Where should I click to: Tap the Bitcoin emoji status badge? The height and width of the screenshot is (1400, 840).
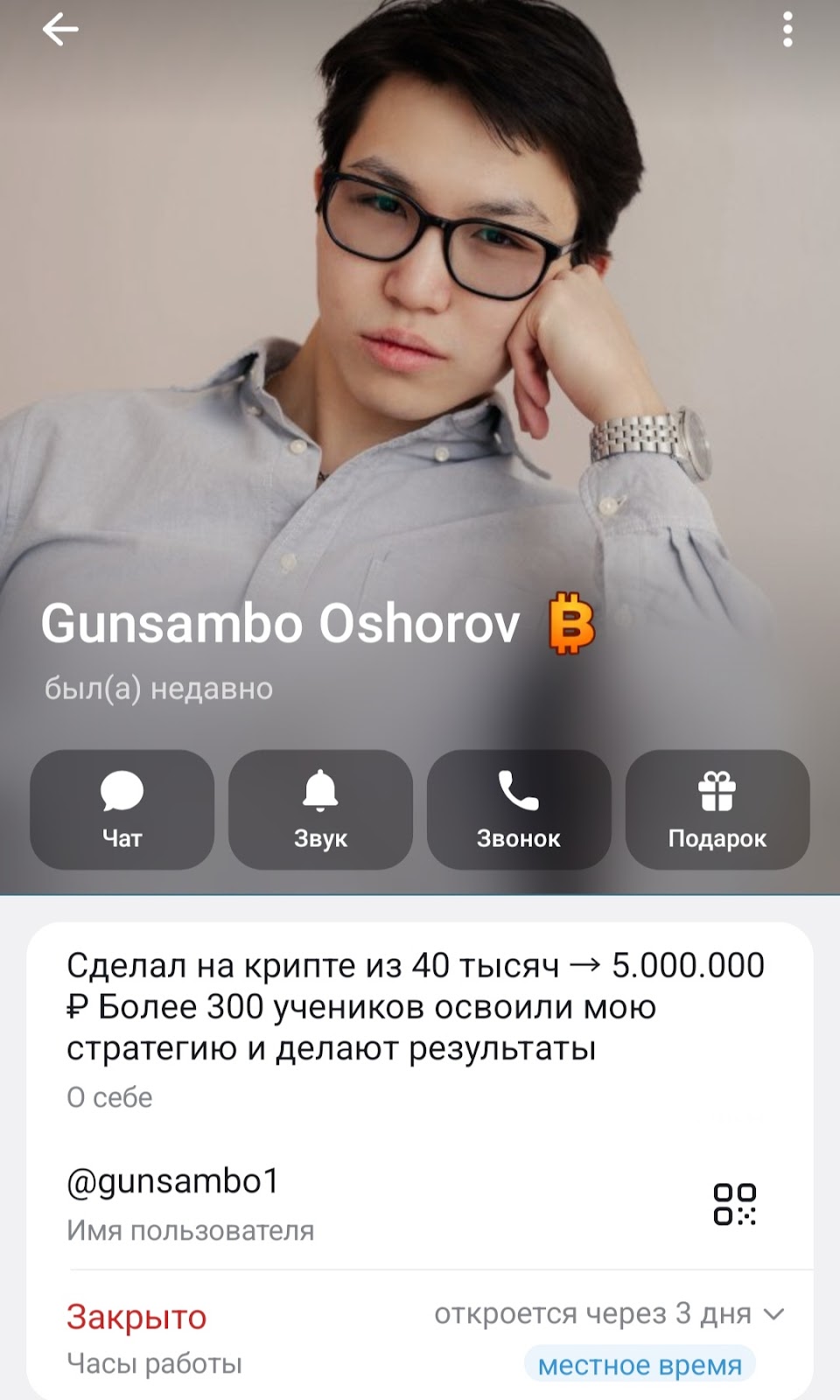click(x=571, y=624)
